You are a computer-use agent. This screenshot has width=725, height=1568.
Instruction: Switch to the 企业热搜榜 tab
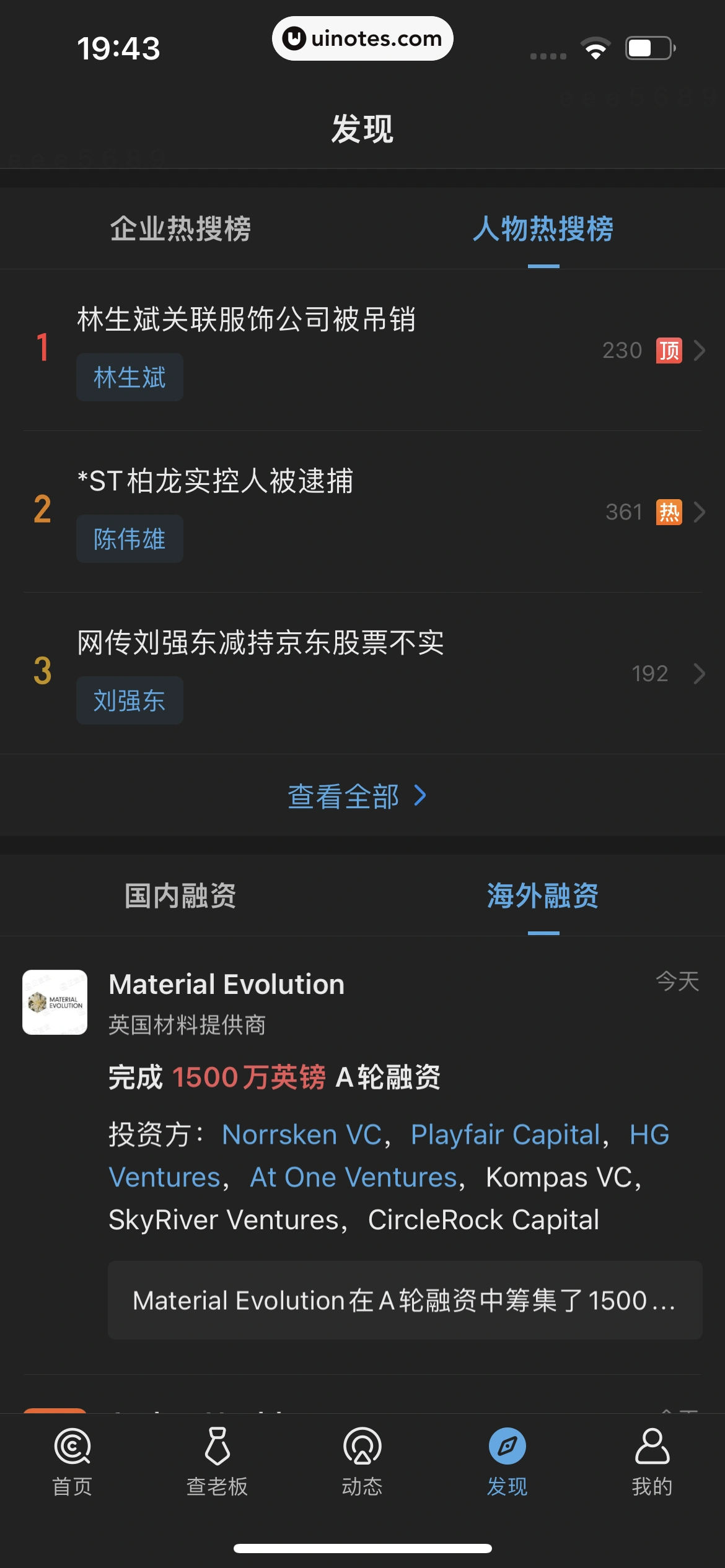click(x=180, y=229)
